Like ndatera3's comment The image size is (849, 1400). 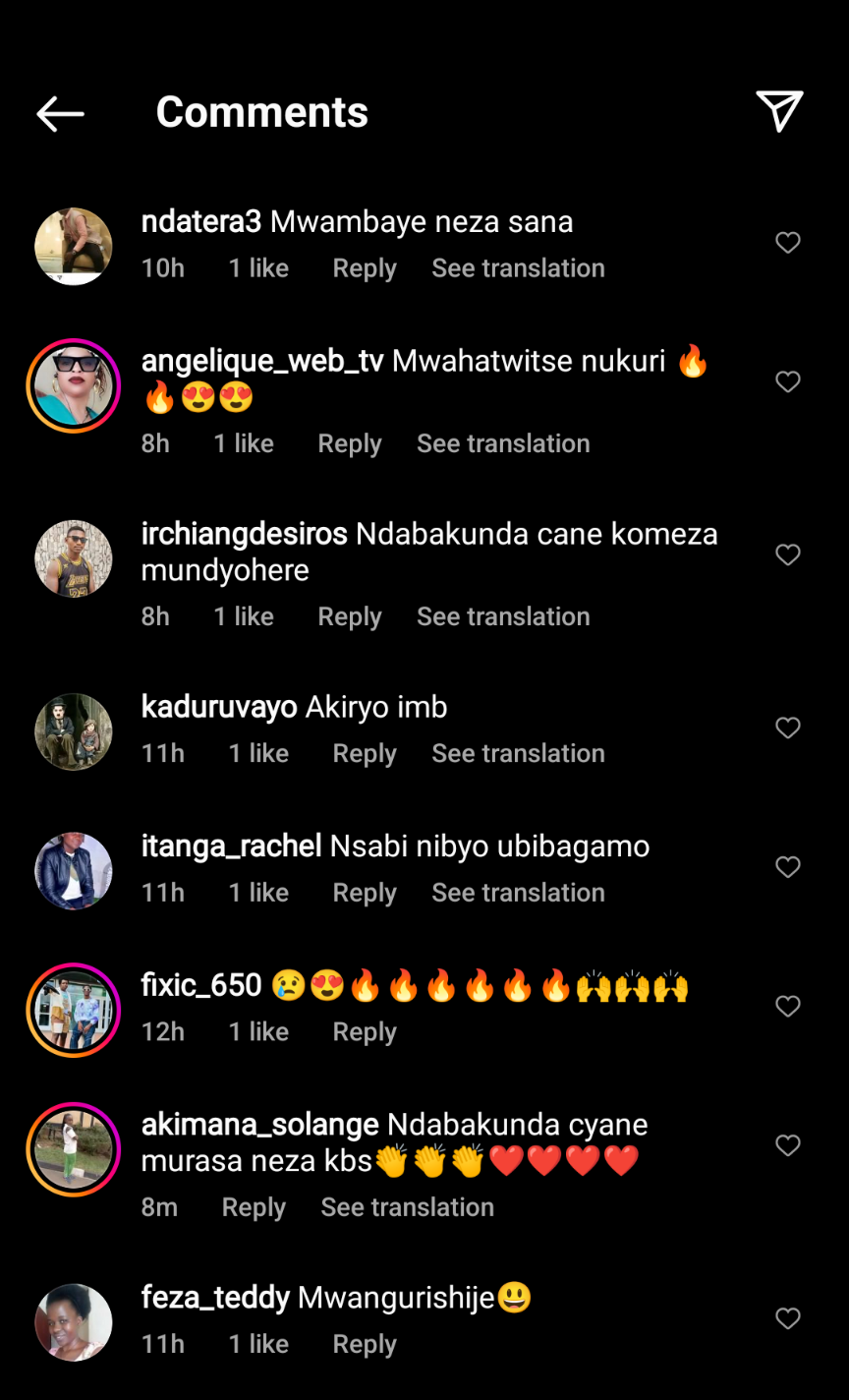click(788, 243)
